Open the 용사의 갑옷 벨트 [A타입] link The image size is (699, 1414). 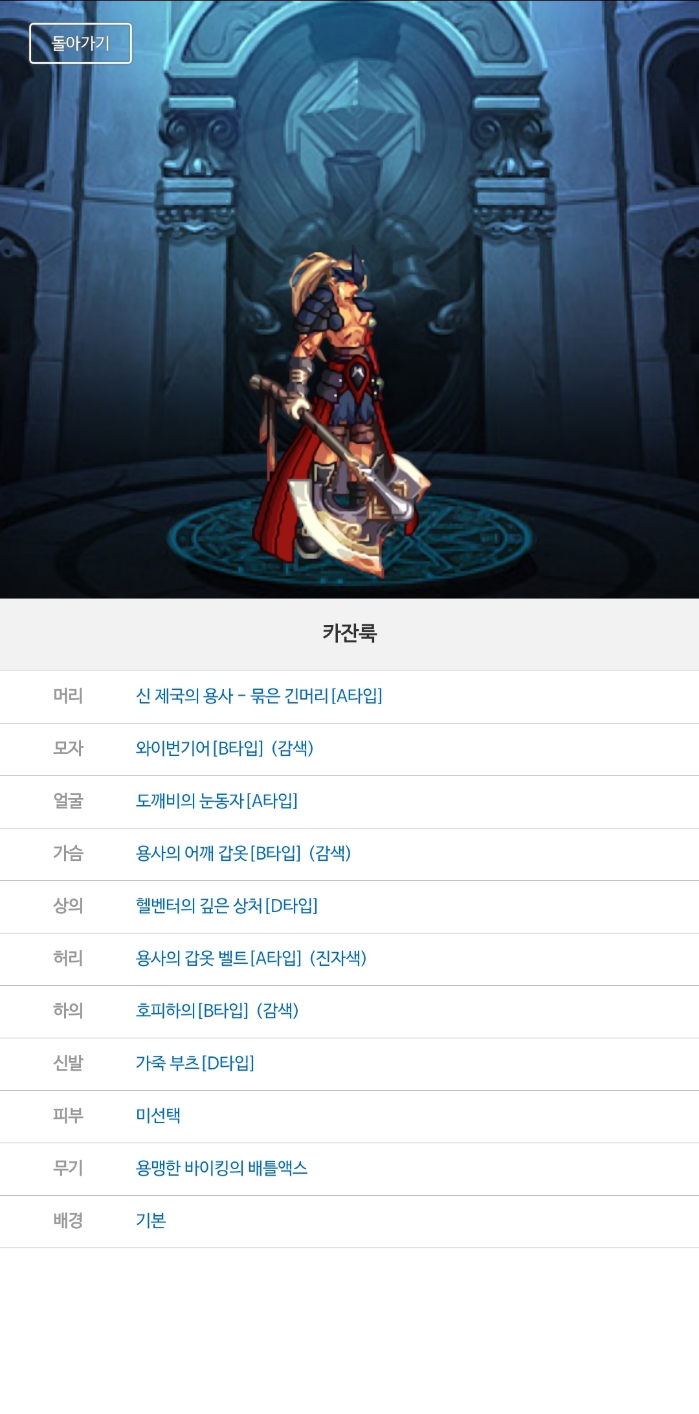251,958
